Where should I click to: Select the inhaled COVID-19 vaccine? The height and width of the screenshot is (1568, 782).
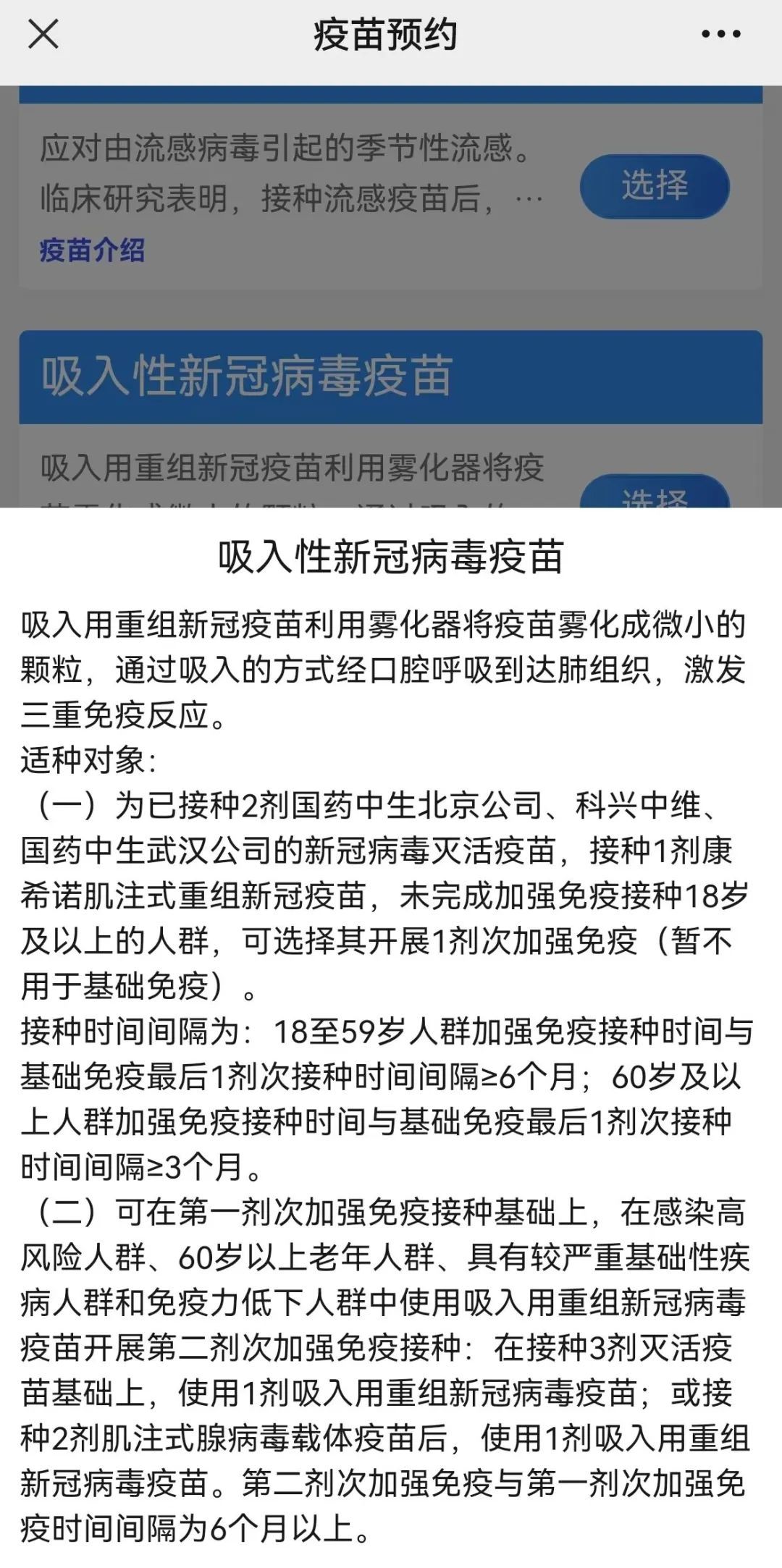(x=654, y=494)
